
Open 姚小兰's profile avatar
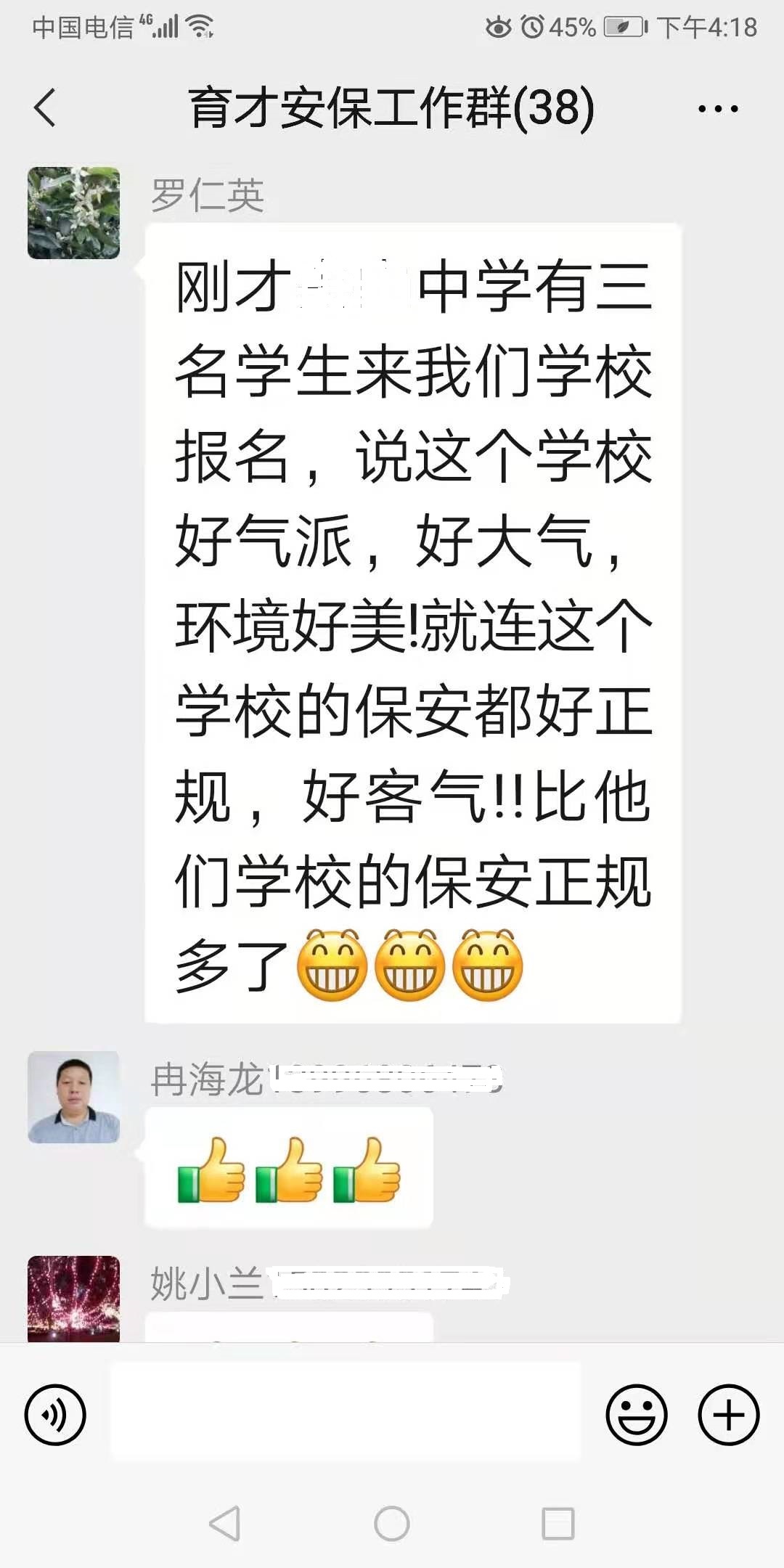tap(73, 1298)
